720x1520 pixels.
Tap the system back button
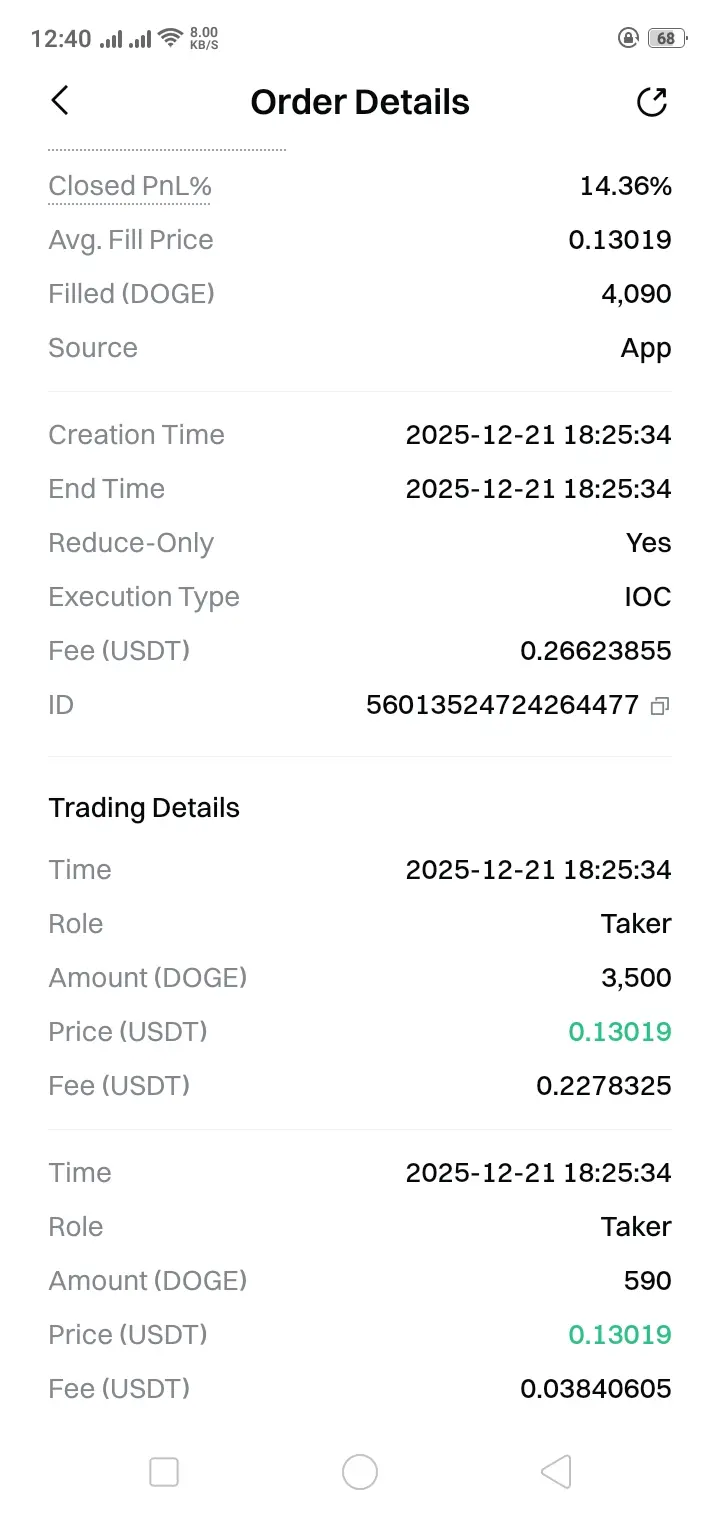pos(556,1471)
